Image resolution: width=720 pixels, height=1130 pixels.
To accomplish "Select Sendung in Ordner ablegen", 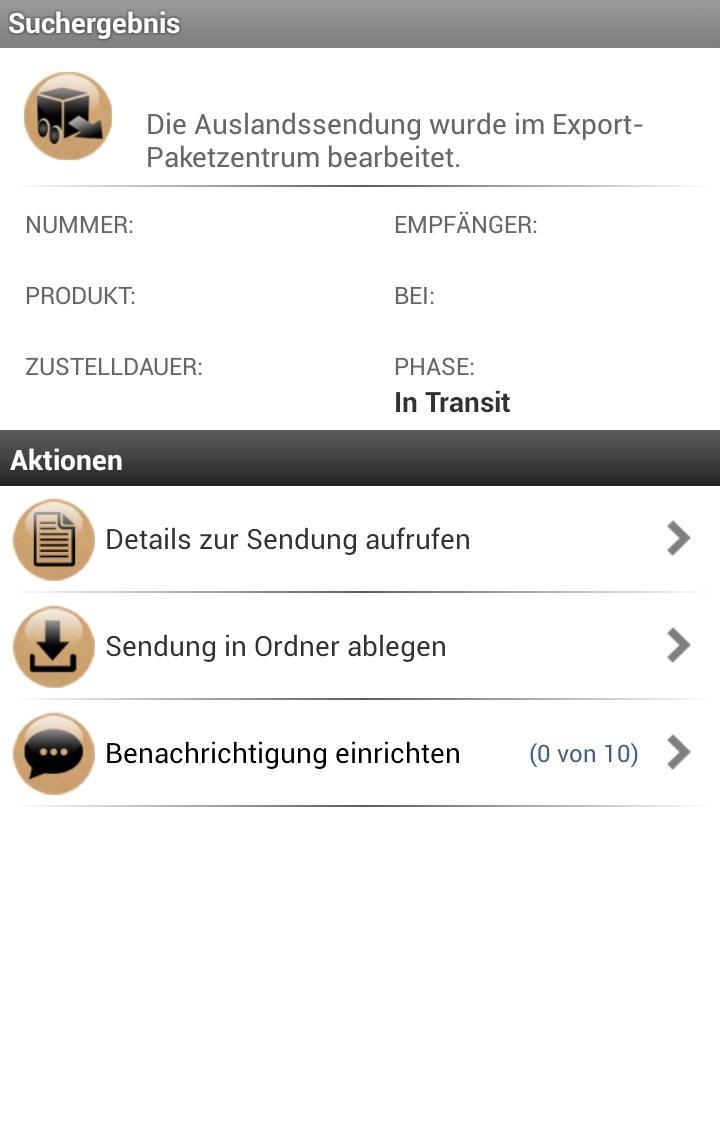I will [x=276, y=646].
